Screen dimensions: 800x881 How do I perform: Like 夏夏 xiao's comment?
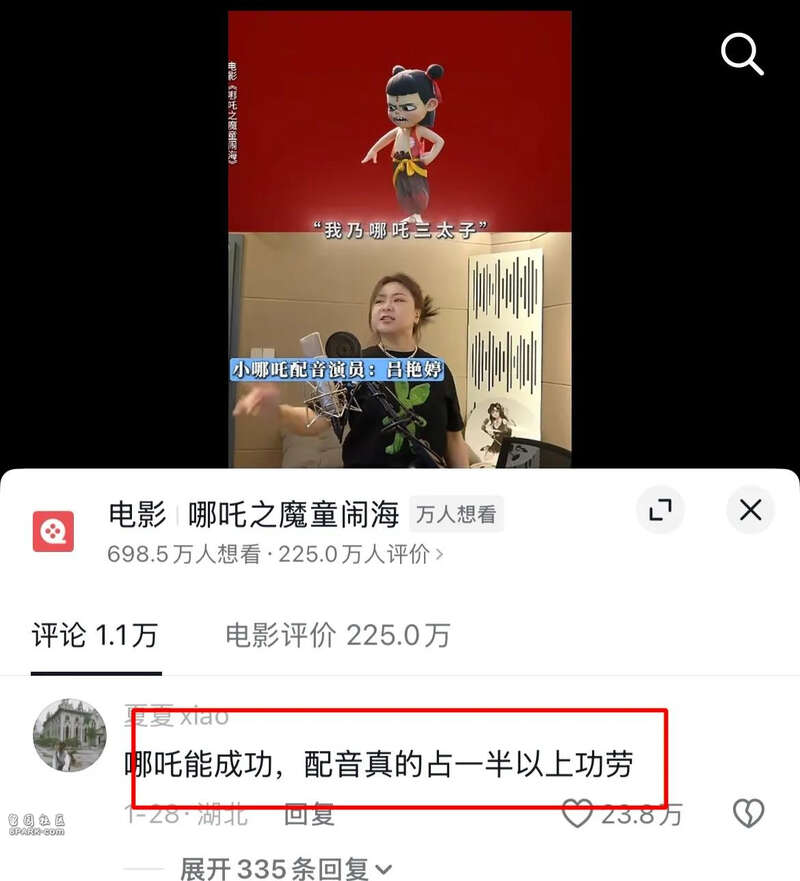click(578, 813)
